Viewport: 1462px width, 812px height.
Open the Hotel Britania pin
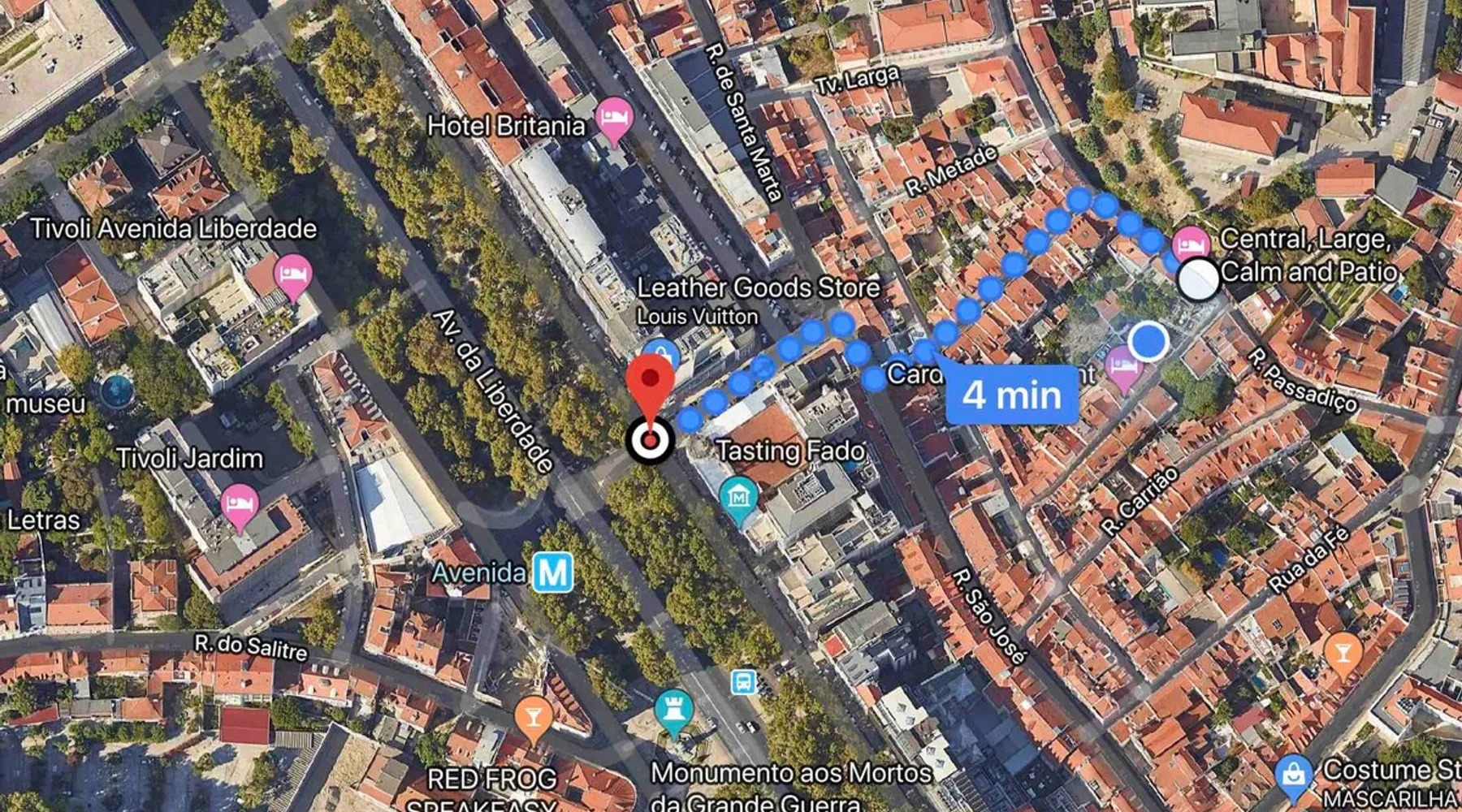coord(614,119)
